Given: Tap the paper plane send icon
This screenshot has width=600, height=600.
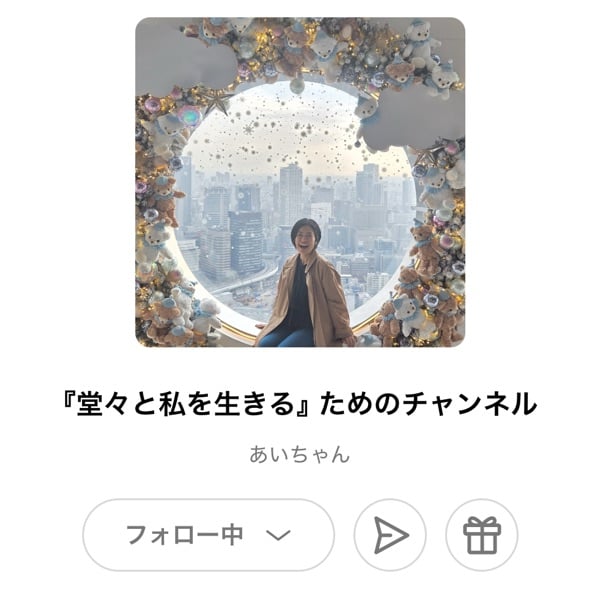Looking at the screenshot, I should pos(390,535).
